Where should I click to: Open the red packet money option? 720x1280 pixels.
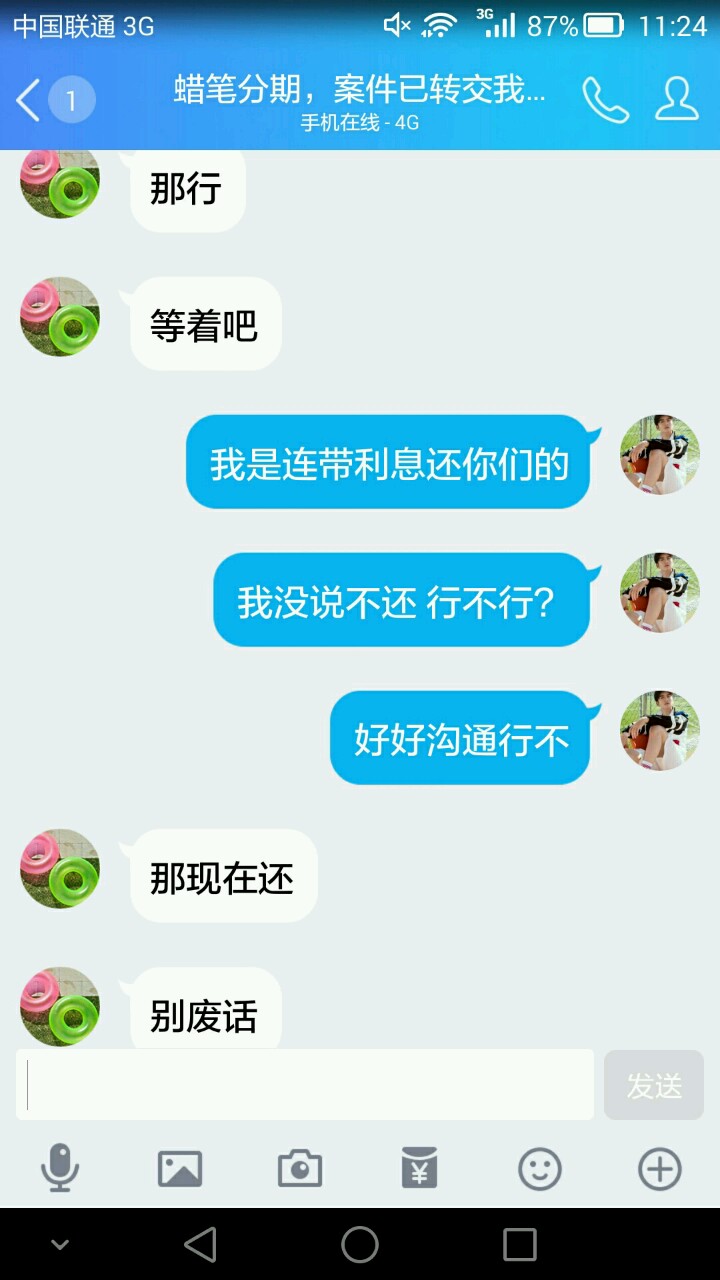click(420, 1168)
